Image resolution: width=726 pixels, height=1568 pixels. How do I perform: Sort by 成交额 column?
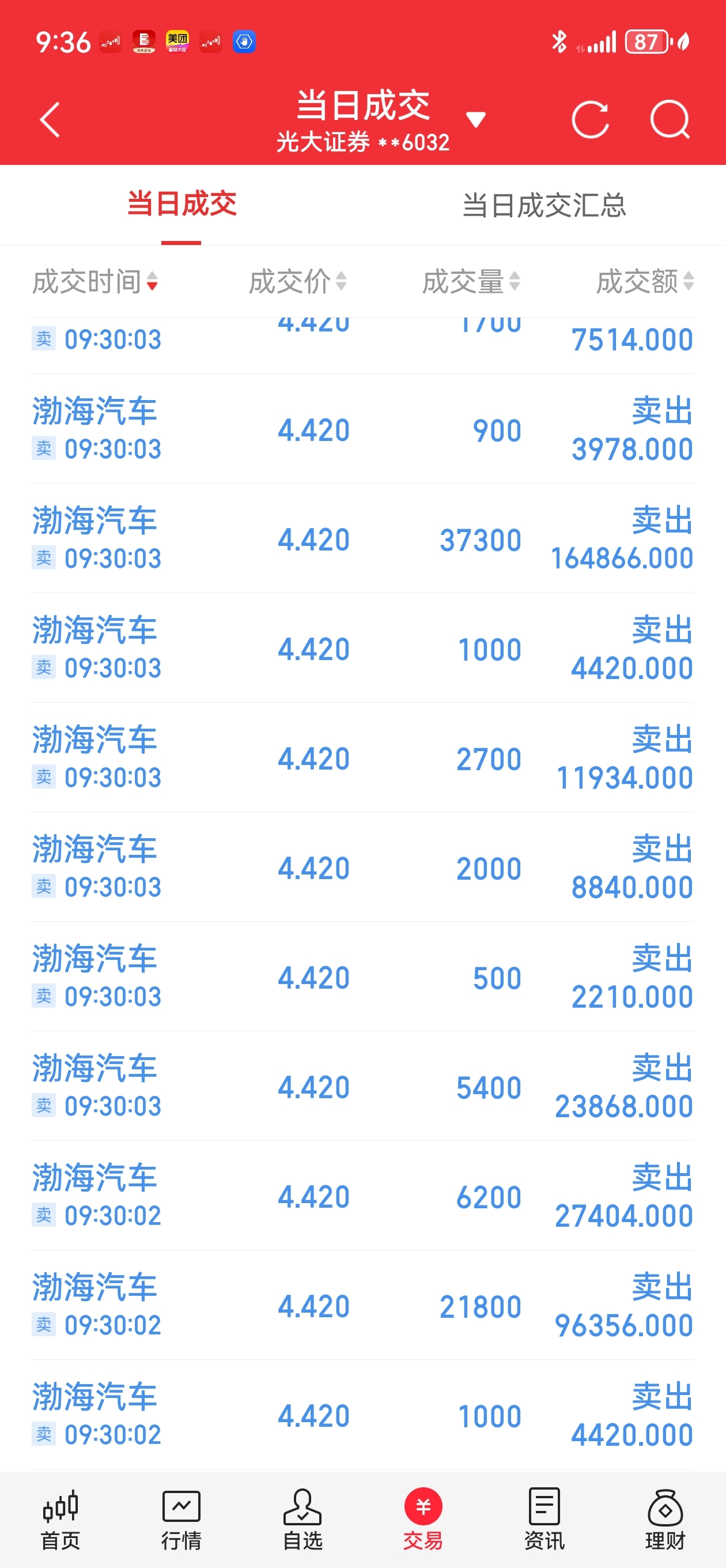click(x=644, y=282)
